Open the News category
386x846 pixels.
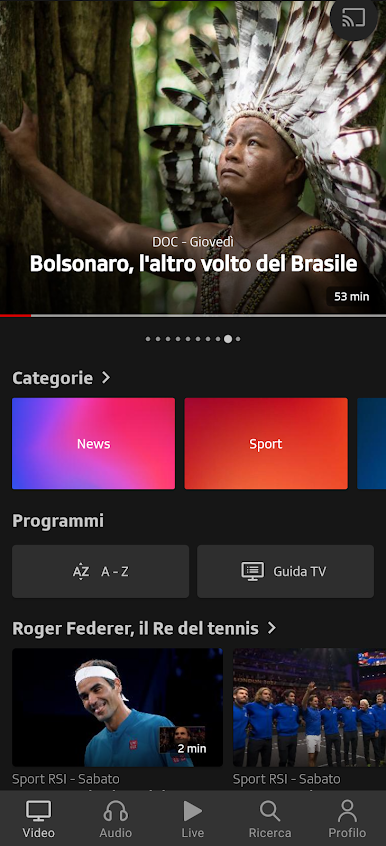coord(93,444)
